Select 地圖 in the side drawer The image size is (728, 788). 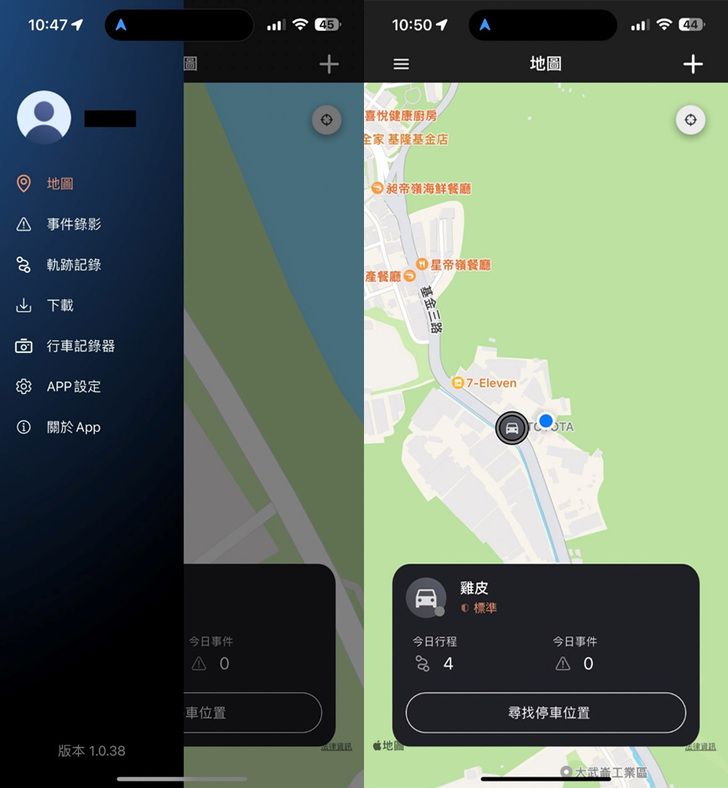[59, 184]
